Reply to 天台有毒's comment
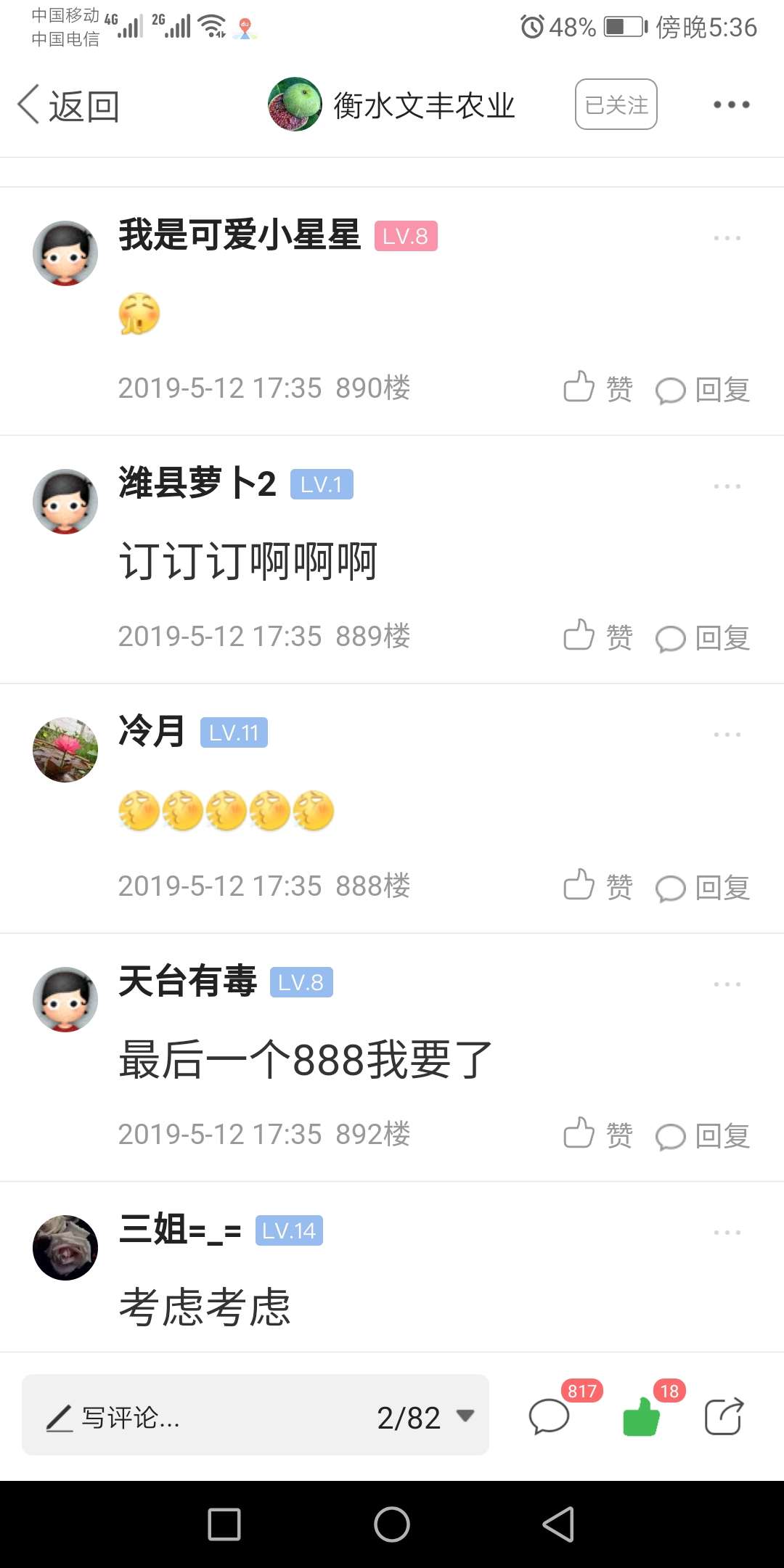784x1568 pixels. tap(703, 1136)
